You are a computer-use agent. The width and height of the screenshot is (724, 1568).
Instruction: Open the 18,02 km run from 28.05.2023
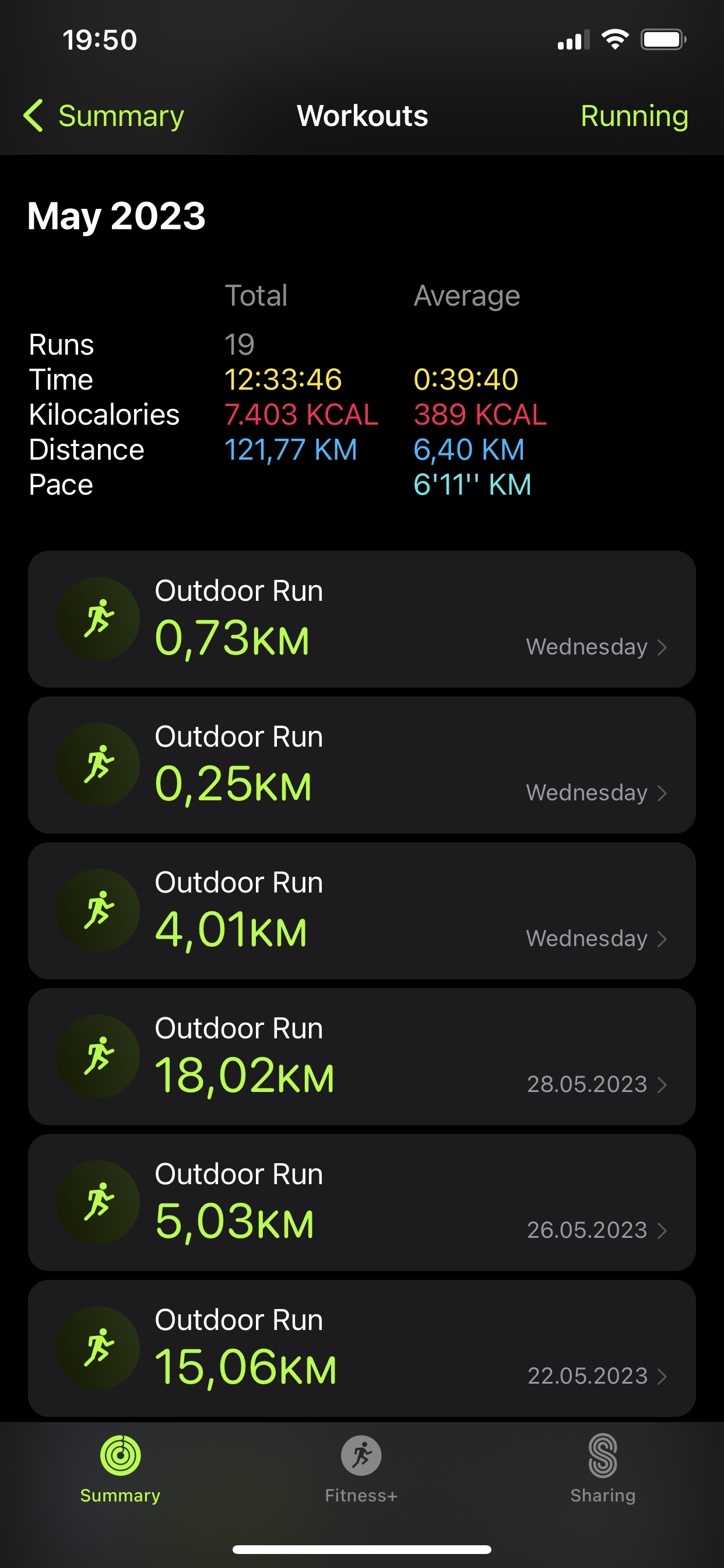361,1056
